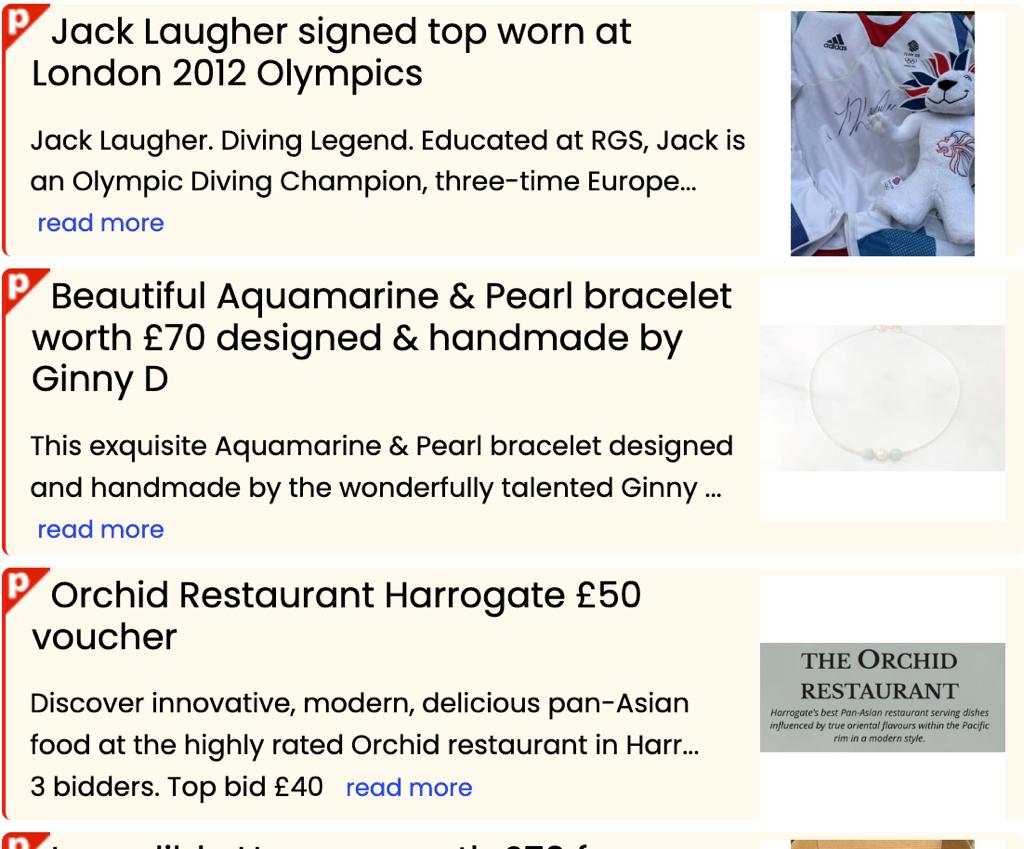This screenshot has width=1024, height=849.
Task: Open the Orchid Restaurant voucher image
Action: [x=882, y=697]
